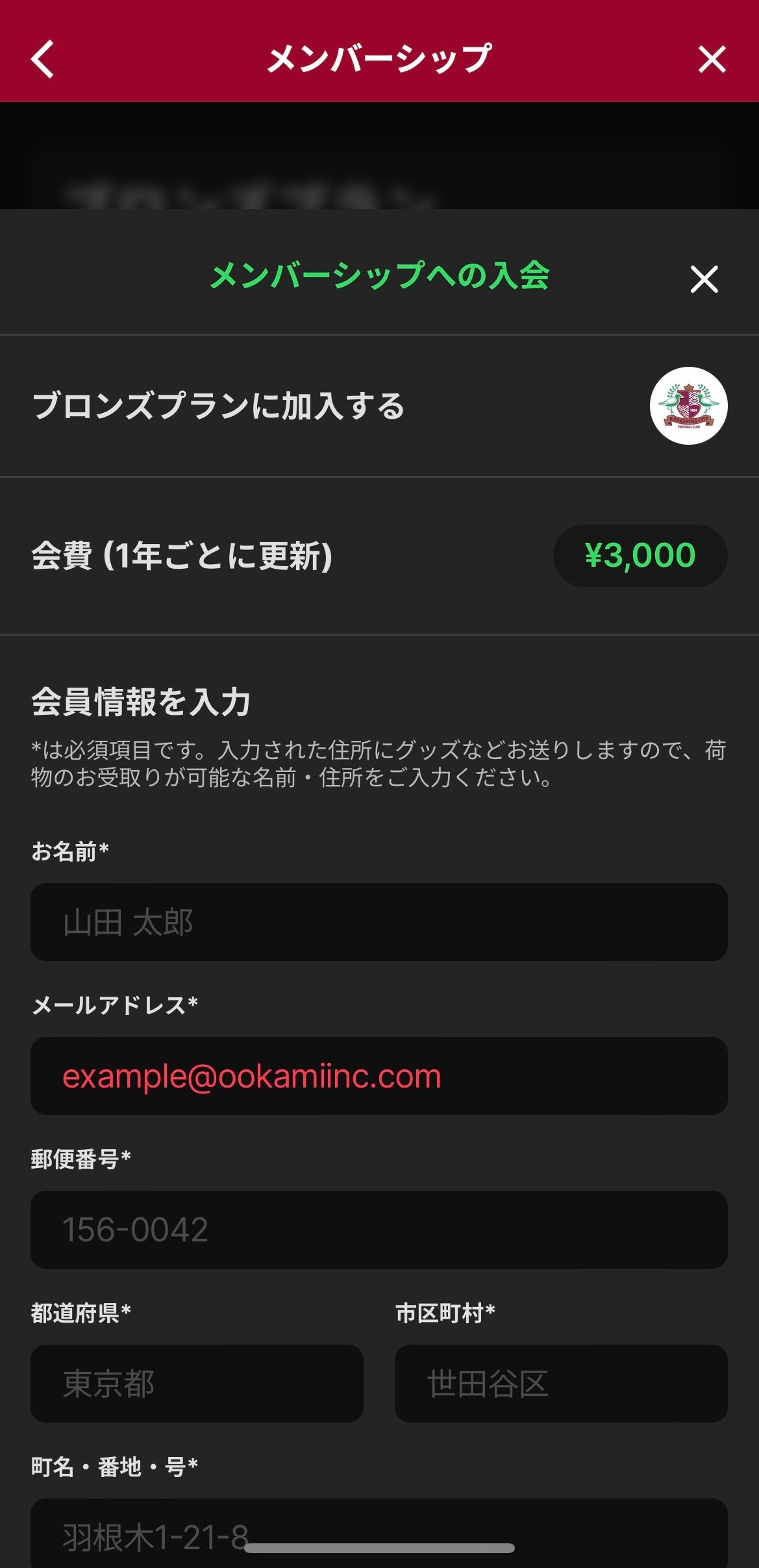Dismiss the メンバーシップへの入会 sheet

[x=704, y=279]
